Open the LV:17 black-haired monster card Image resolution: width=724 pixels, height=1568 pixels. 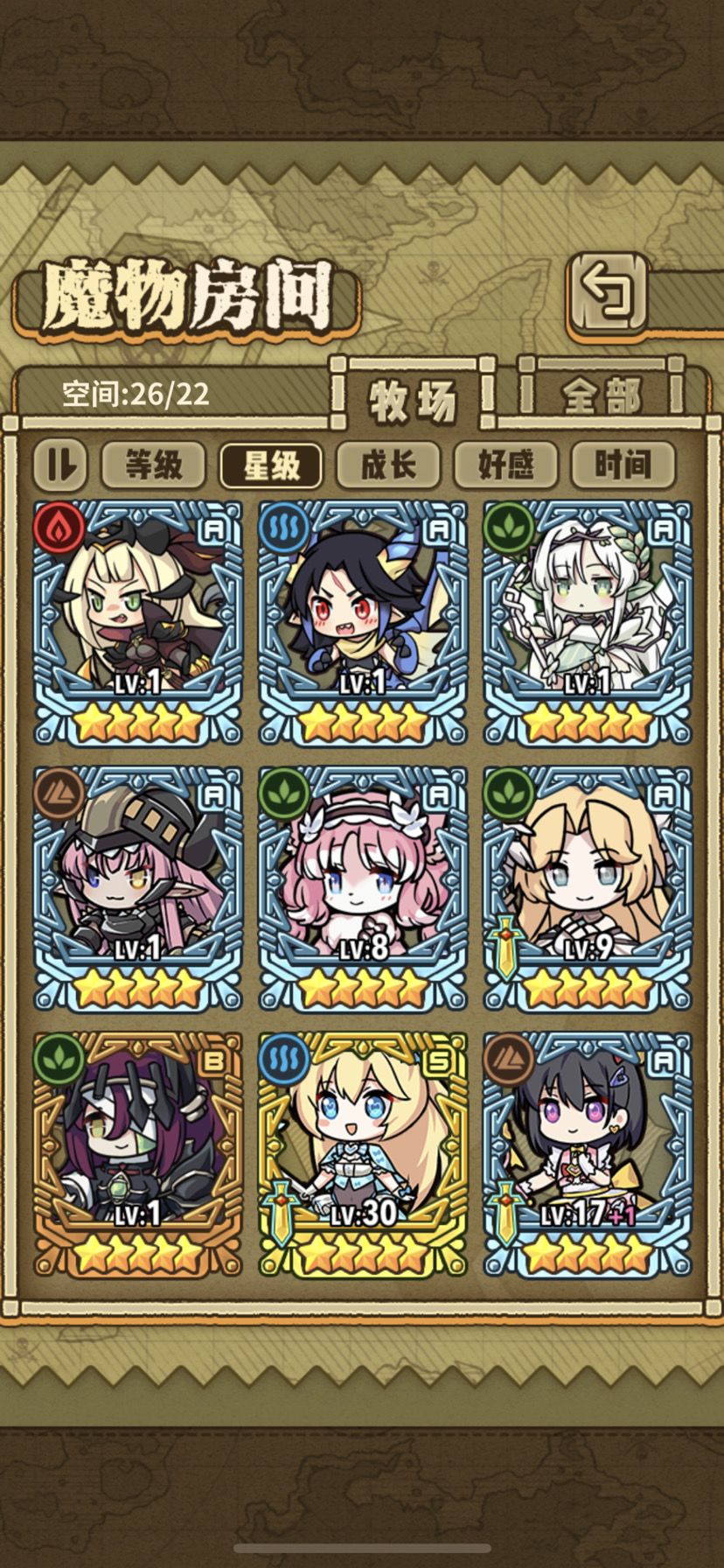click(x=588, y=1155)
